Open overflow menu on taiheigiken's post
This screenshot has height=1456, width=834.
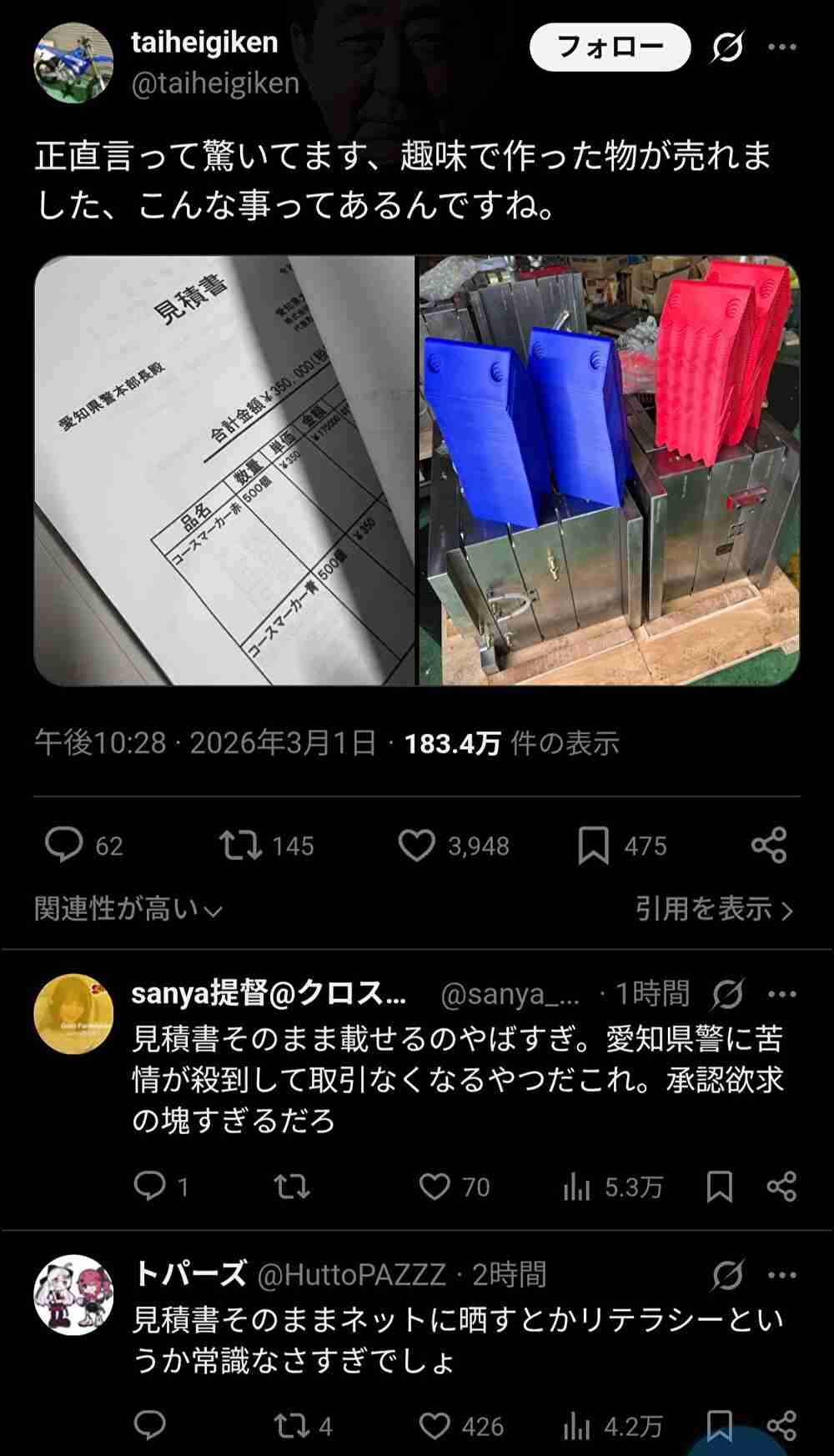point(781,48)
